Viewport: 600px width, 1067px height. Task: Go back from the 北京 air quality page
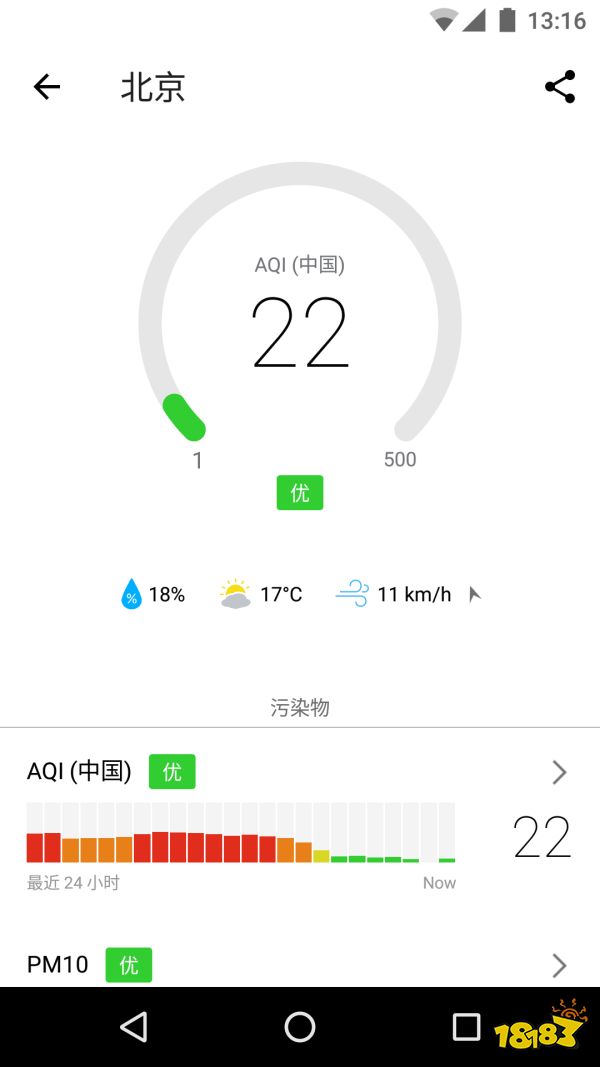pyautogui.click(x=47, y=87)
